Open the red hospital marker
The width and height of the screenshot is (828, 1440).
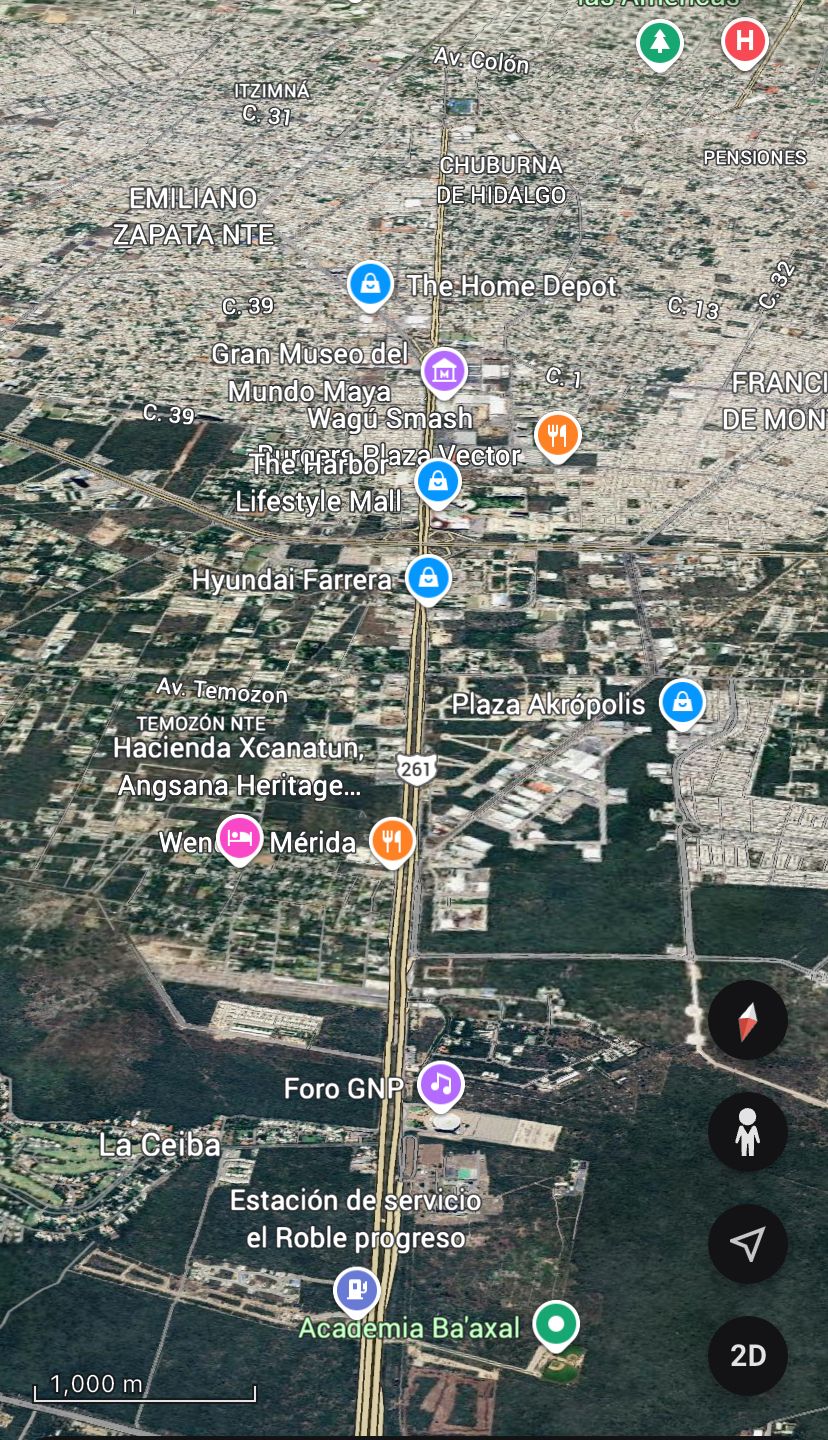[x=744, y=41]
